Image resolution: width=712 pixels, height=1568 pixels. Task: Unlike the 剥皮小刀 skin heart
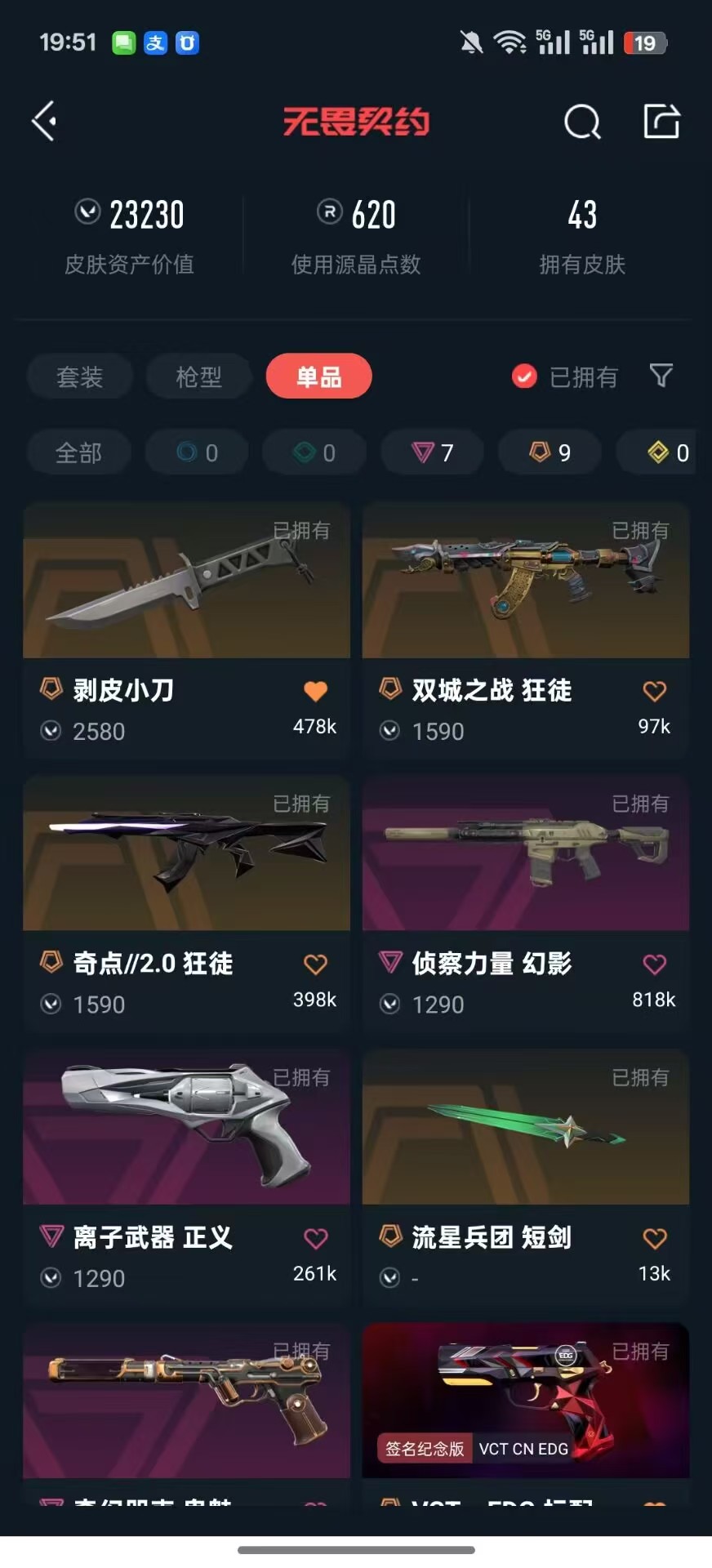pos(315,692)
